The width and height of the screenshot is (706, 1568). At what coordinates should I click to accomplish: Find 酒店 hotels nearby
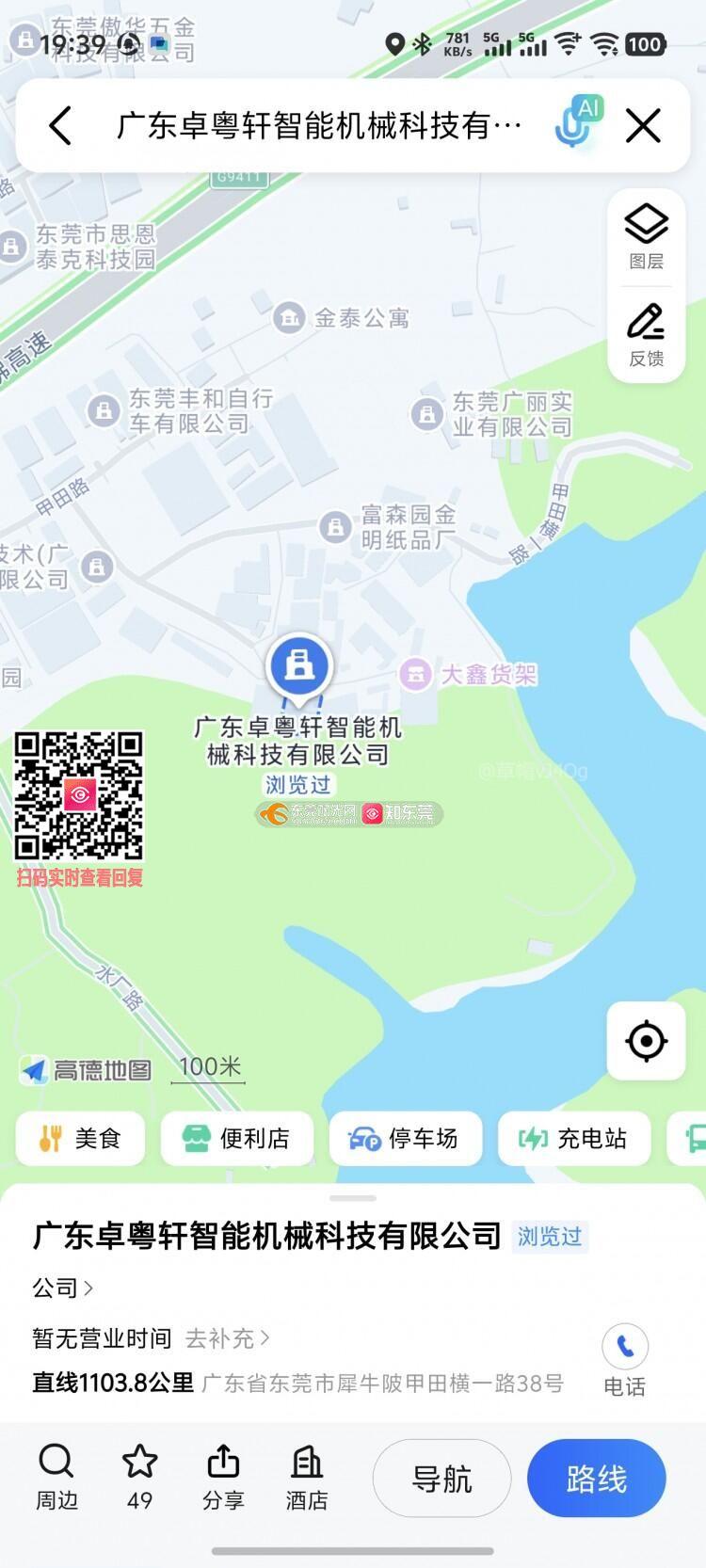pos(307,1476)
